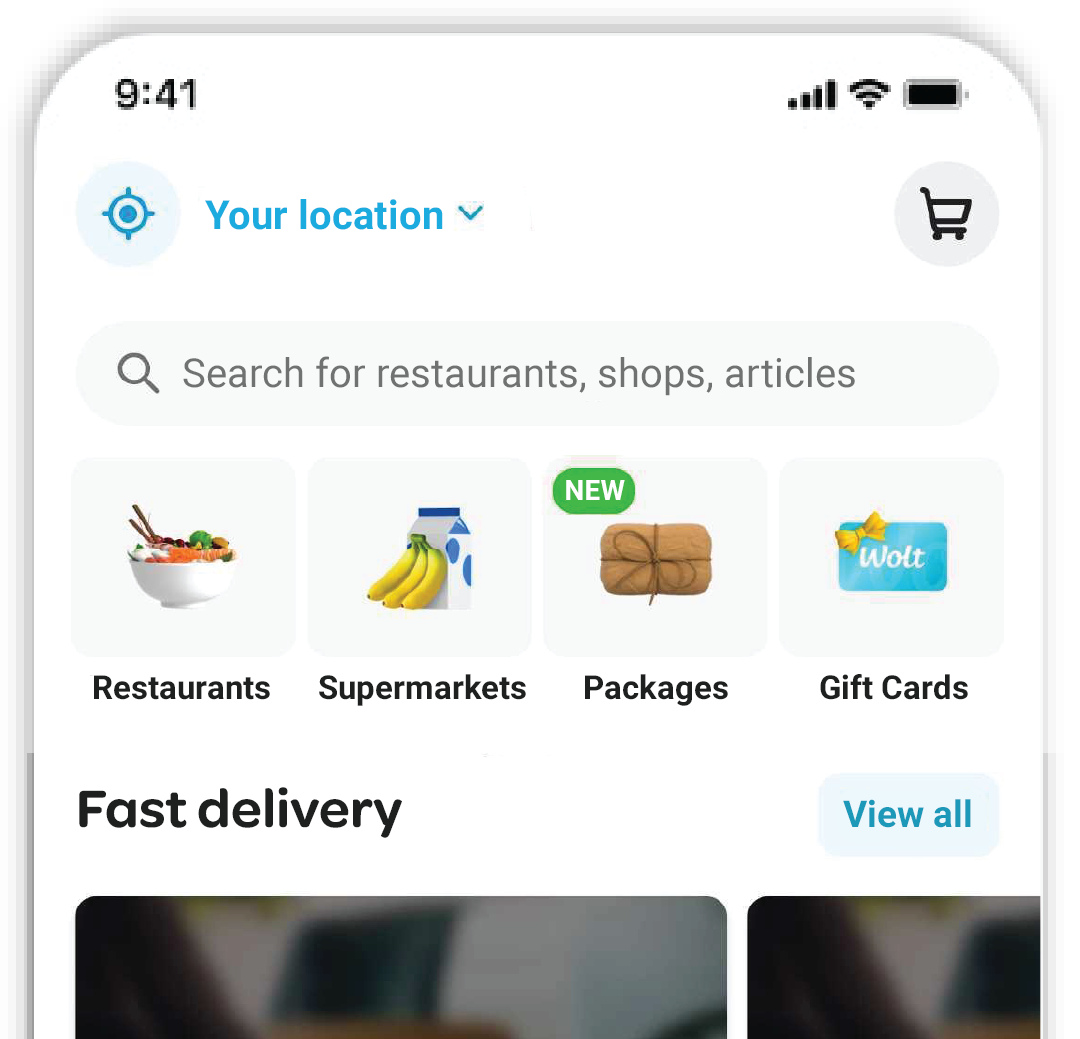Tap the search field for restaurants, shops, articles
Image resolution: width=1080 pixels, height=1039 pixels.
point(537,374)
